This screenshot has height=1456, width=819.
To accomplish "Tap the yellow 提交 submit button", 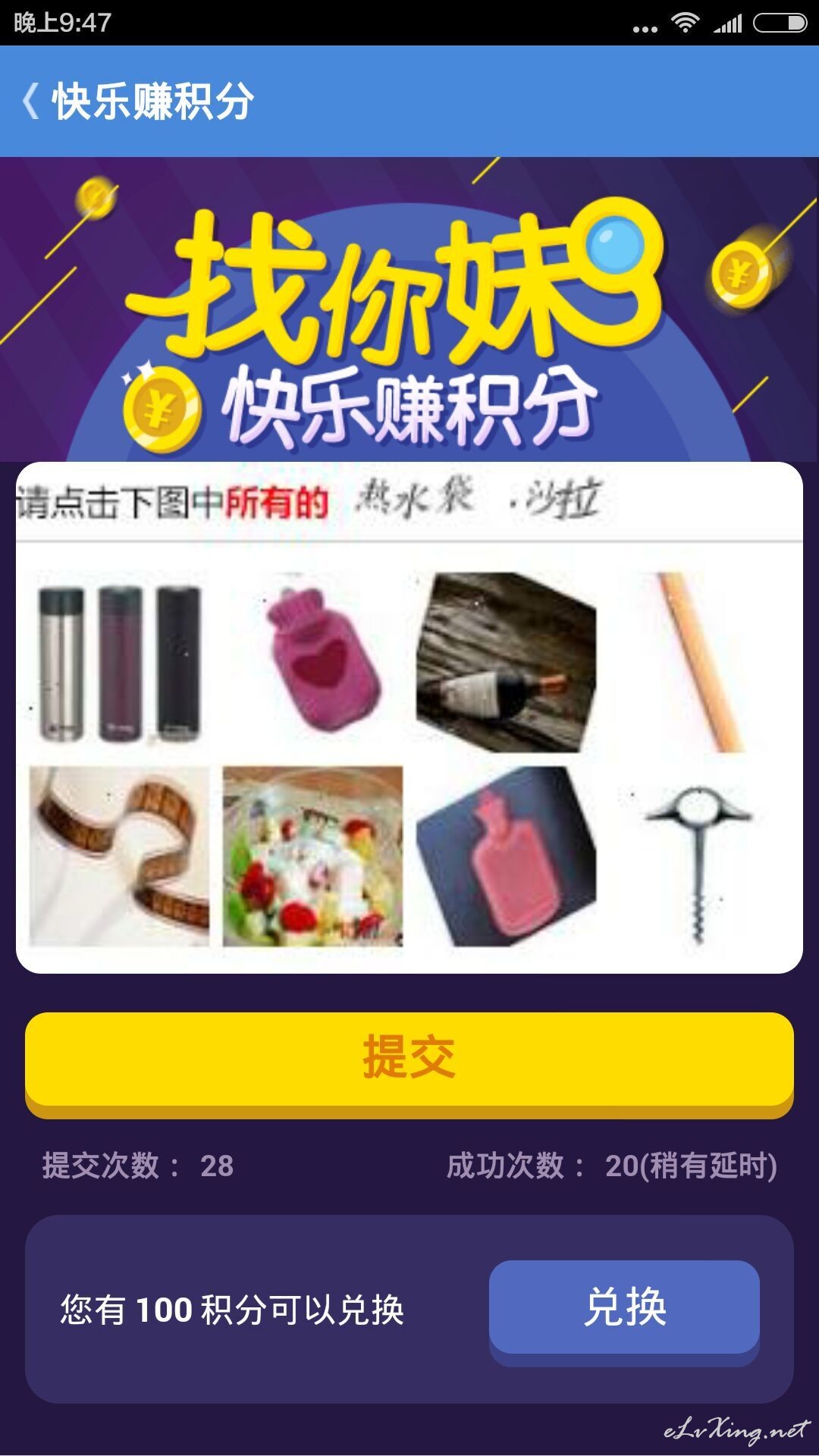I will click(409, 1059).
